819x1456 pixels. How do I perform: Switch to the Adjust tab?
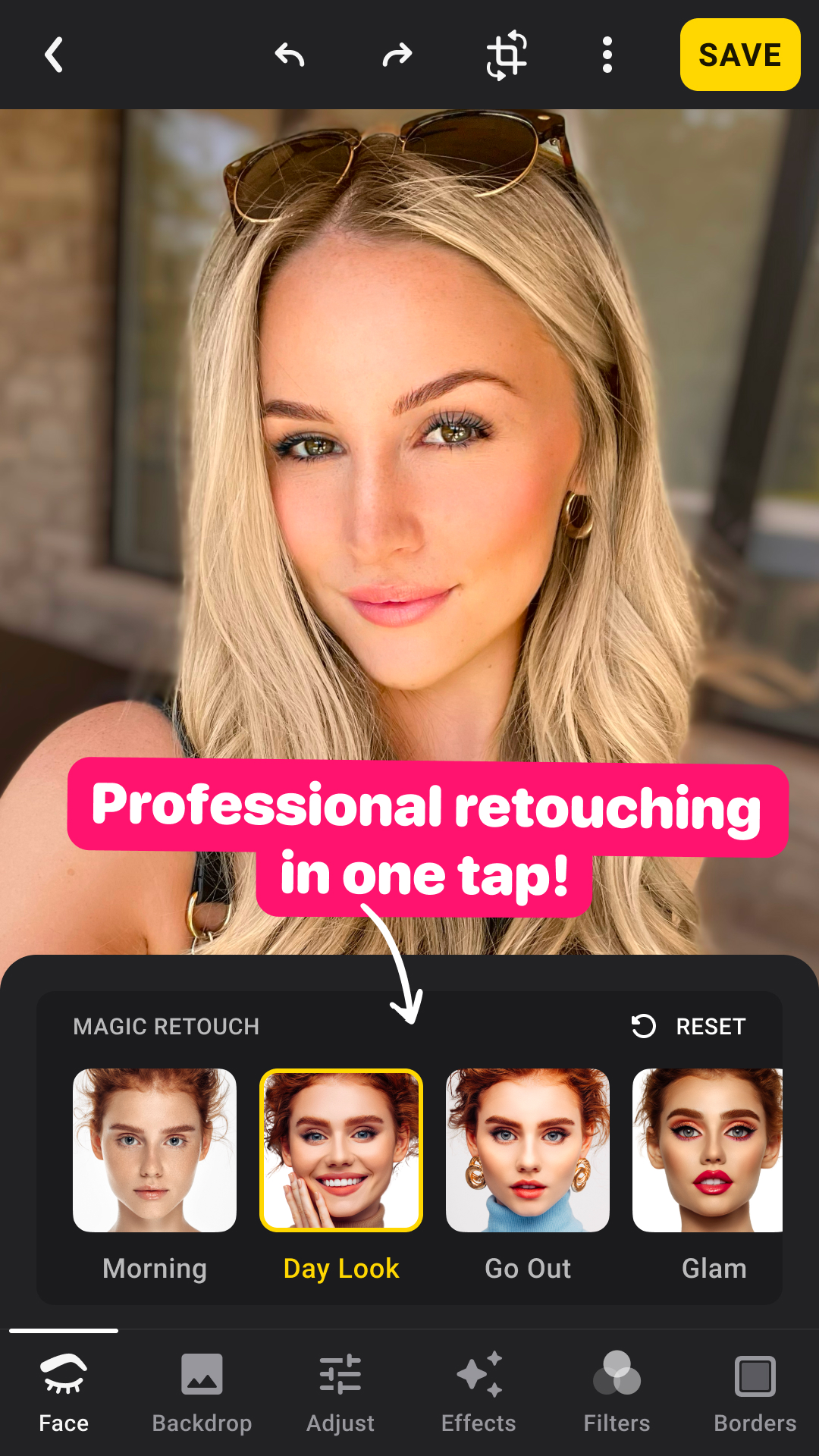(x=340, y=1392)
